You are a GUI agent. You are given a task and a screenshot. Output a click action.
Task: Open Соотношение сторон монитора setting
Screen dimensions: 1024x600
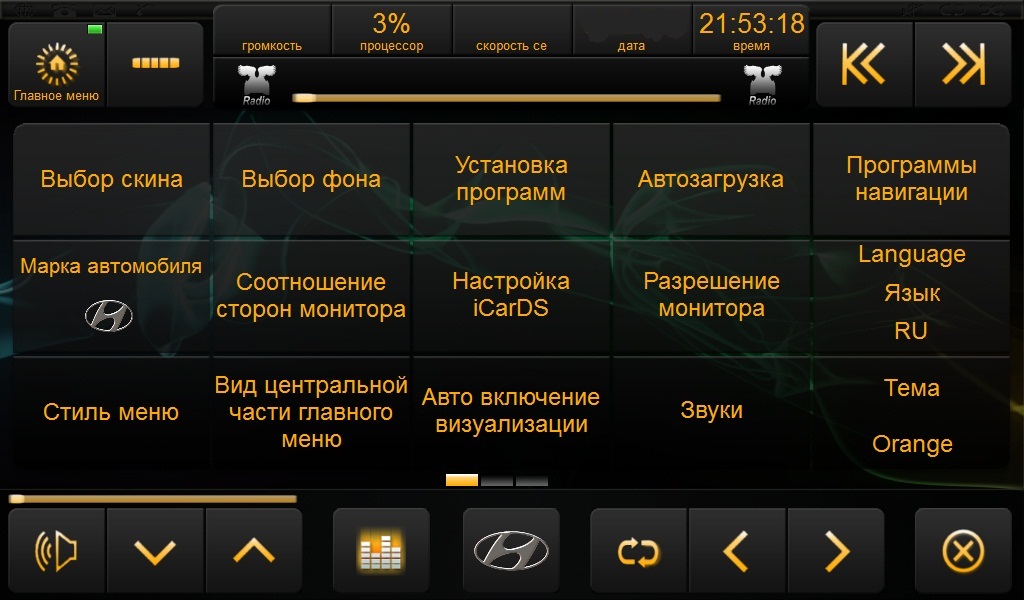point(311,296)
